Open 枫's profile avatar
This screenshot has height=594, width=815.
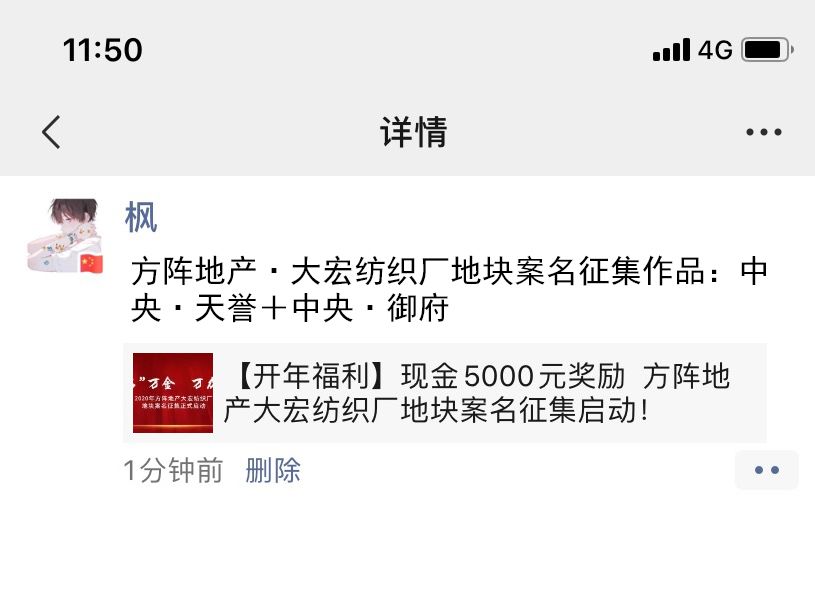click(63, 236)
